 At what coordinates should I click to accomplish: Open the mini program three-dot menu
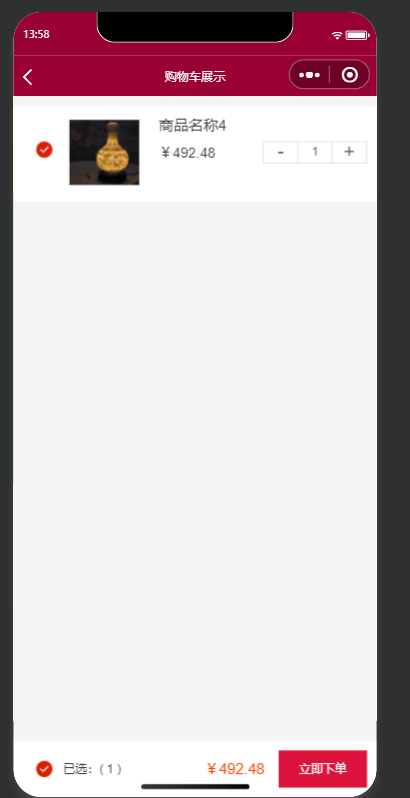pos(309,75)
